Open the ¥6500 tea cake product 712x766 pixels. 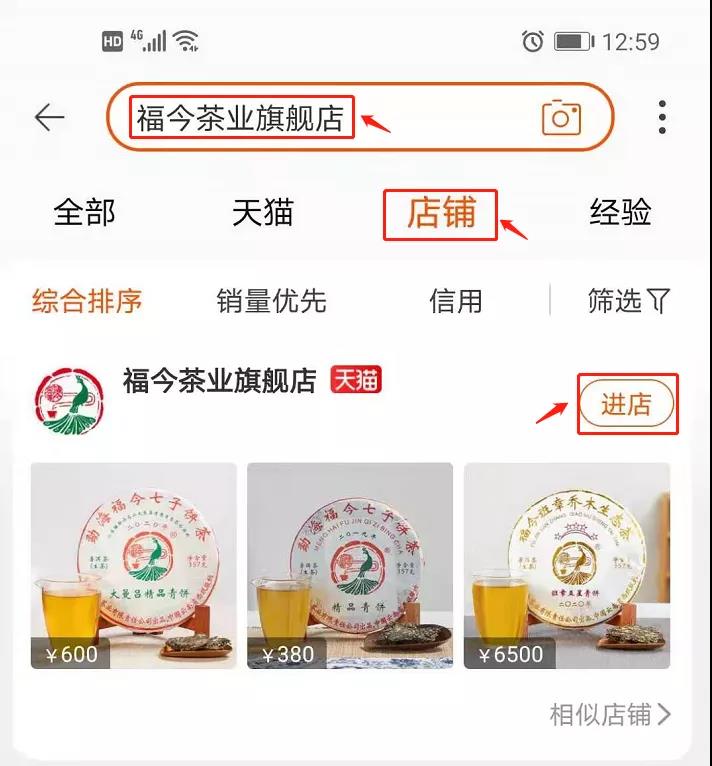point(567,566)
